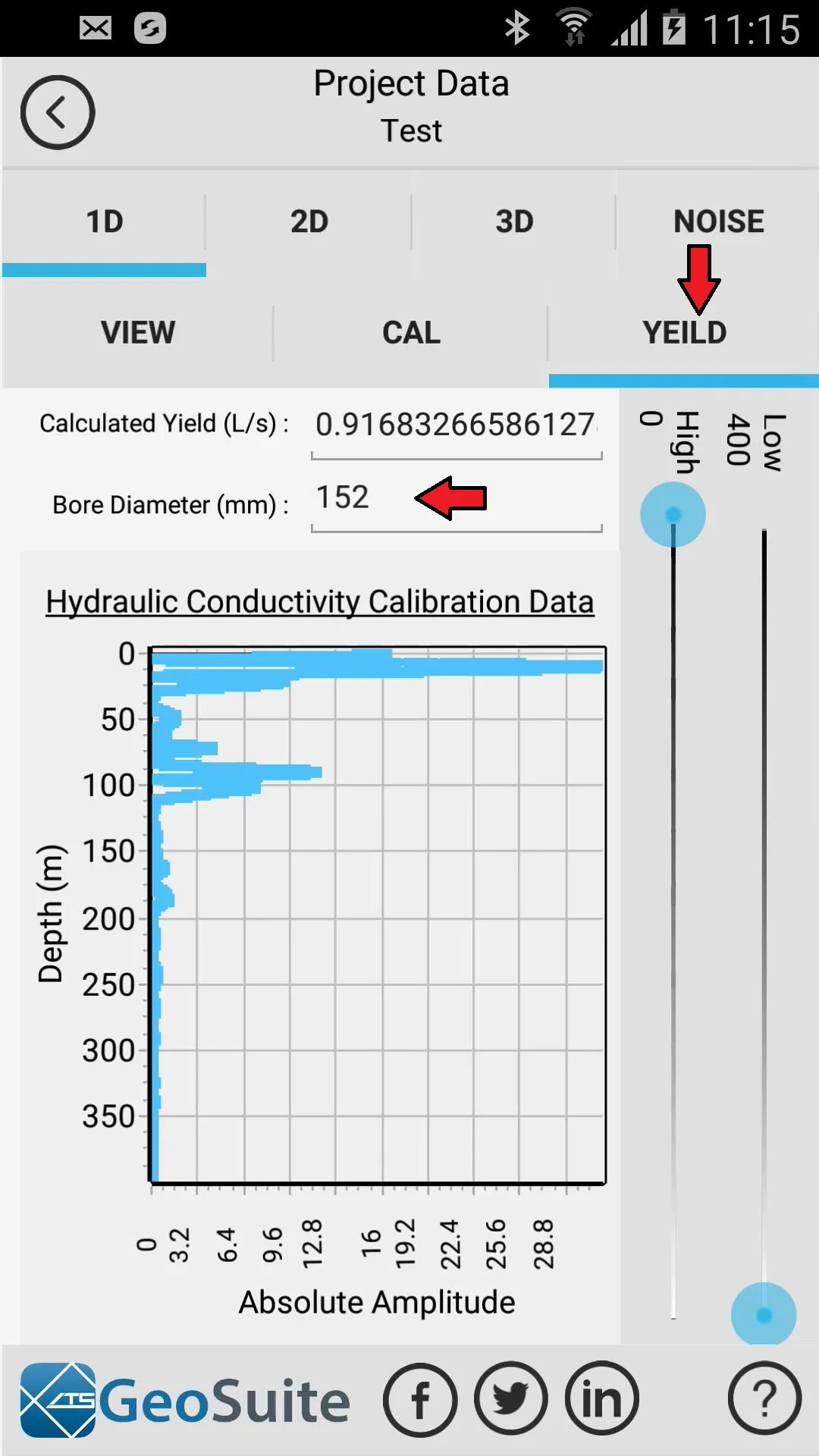Open the Twitter link
The image size is (819, 1456).
(x=511, y=1400)
